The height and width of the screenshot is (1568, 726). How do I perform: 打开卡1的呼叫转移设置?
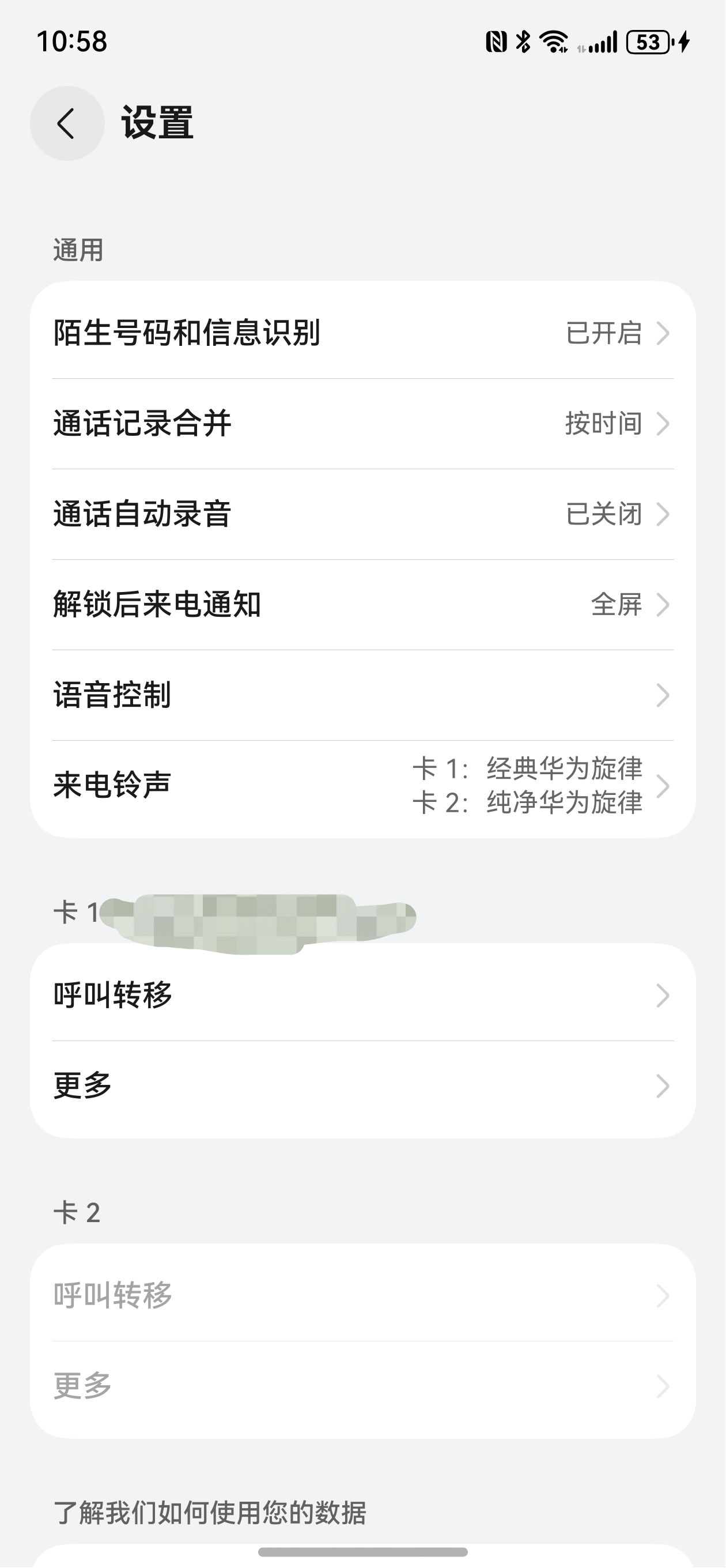click(x=362, y=996)
